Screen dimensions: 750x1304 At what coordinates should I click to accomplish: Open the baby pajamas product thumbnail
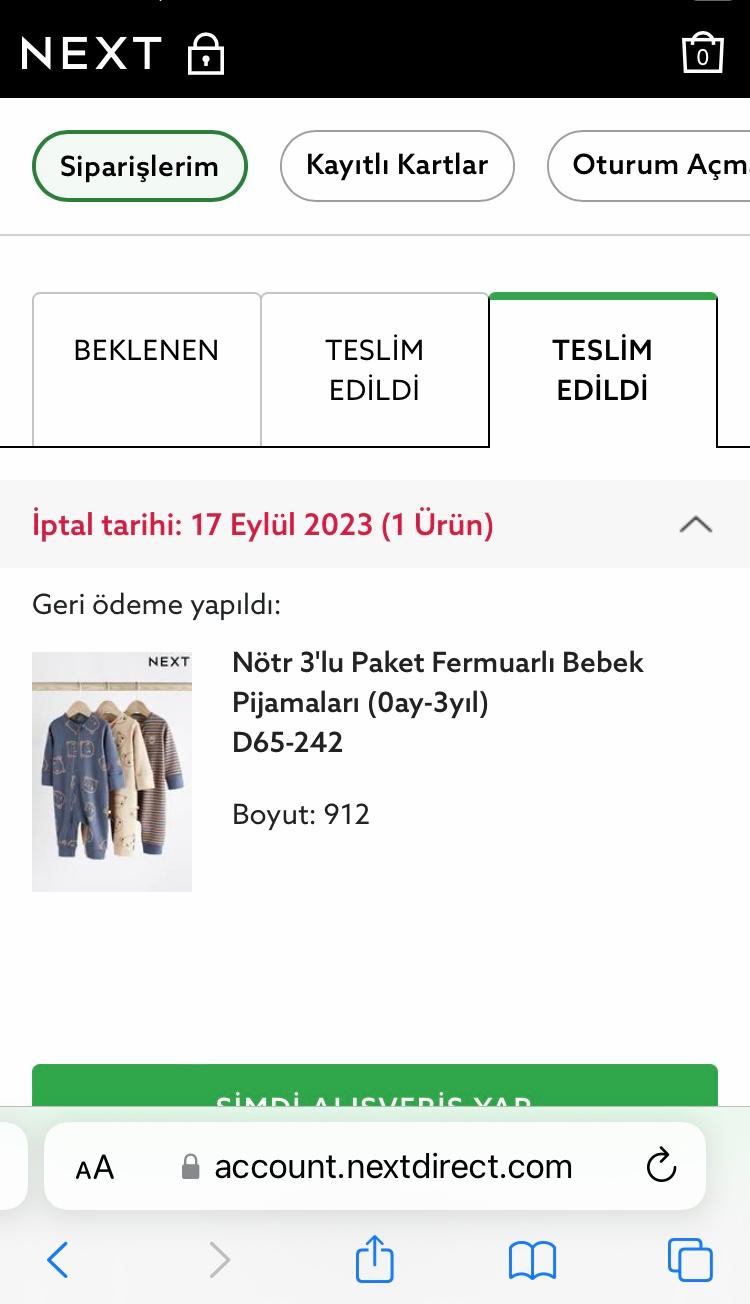(111, 770)
